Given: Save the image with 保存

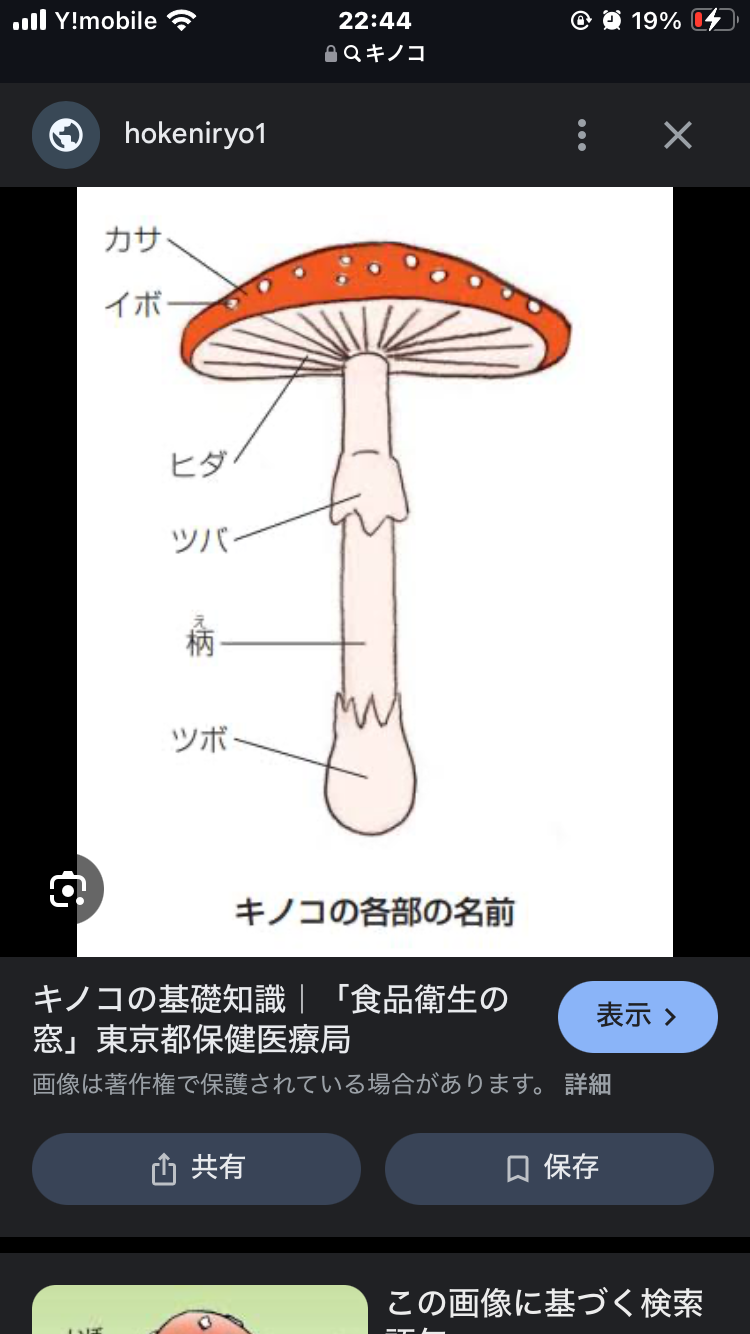Looking at the screenshot, I should pos(549,1168).
